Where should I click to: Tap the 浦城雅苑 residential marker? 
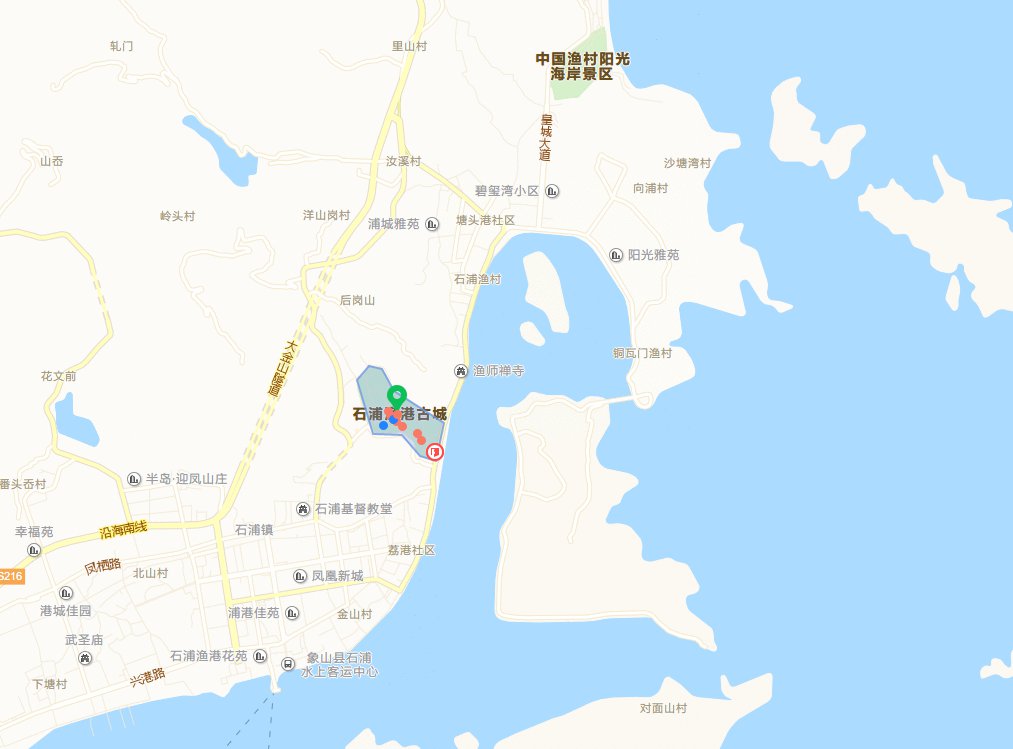point(432,224)
